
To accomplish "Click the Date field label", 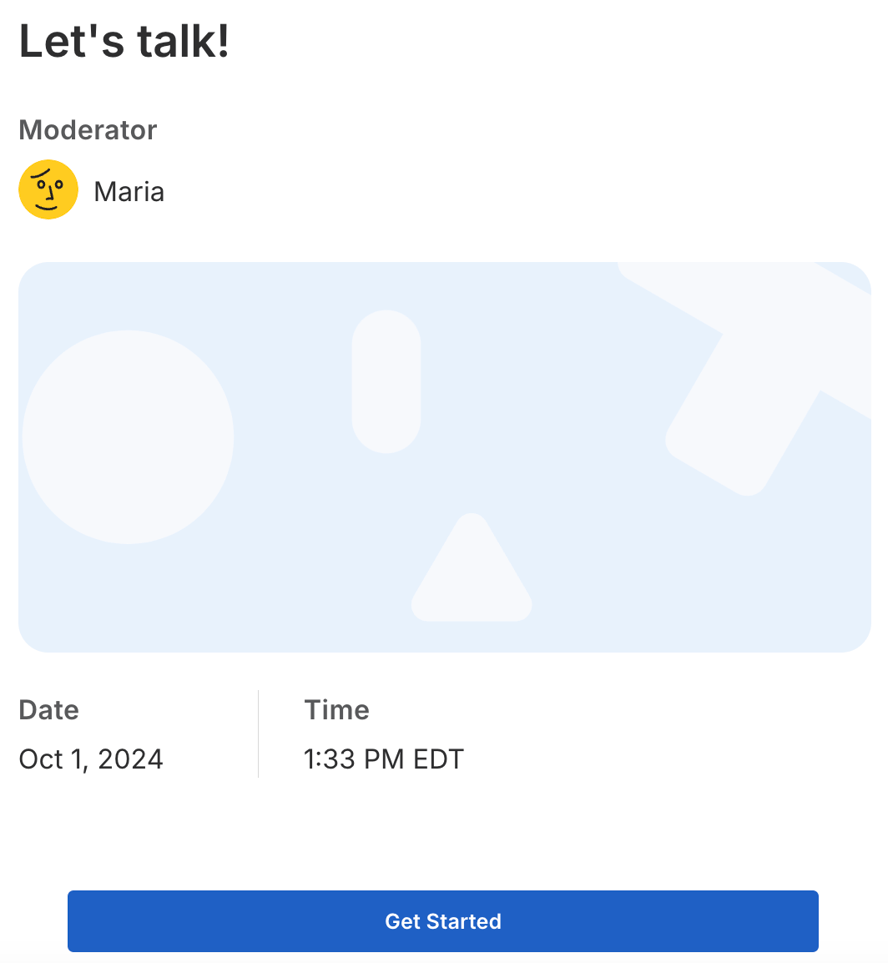I will [49, 710].
